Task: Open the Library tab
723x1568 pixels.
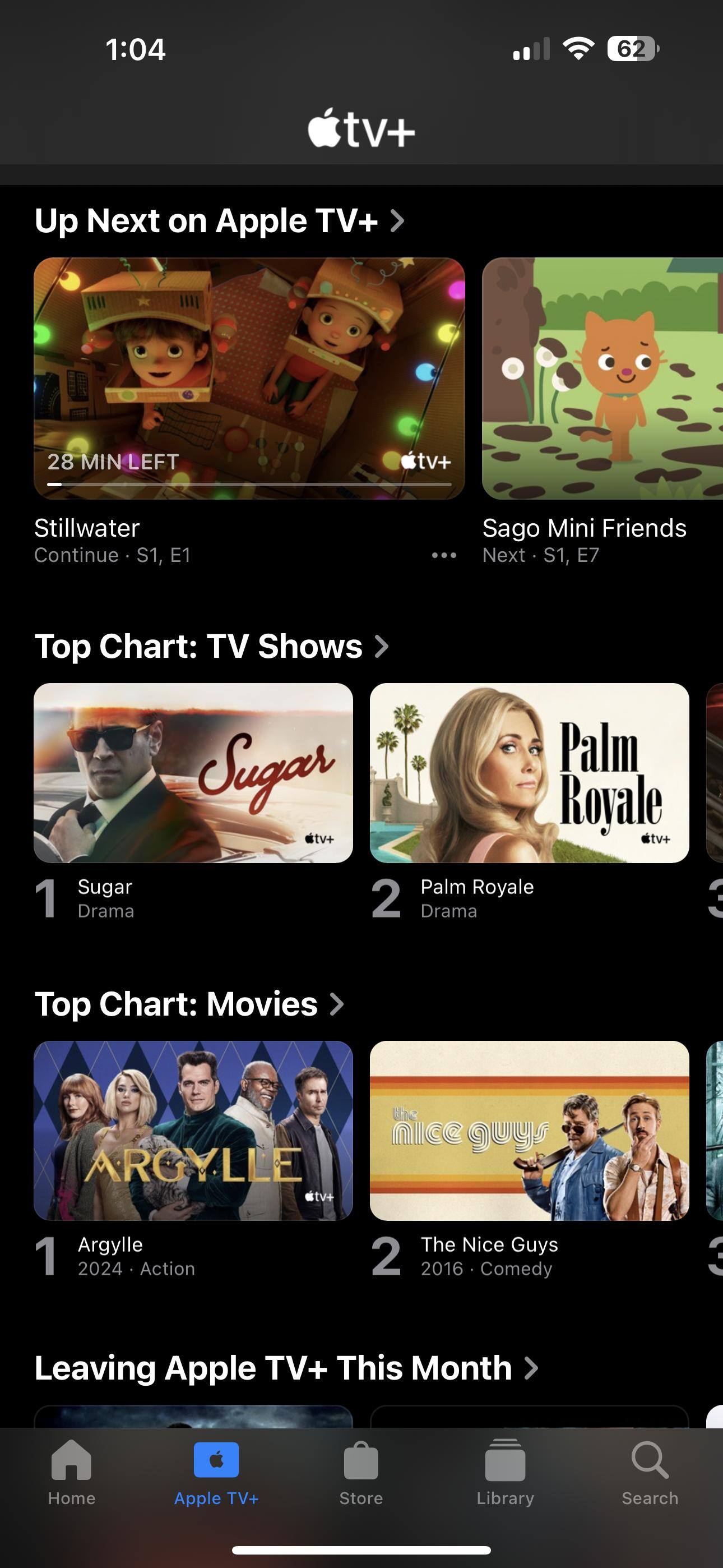Action: click(505, 1472)
